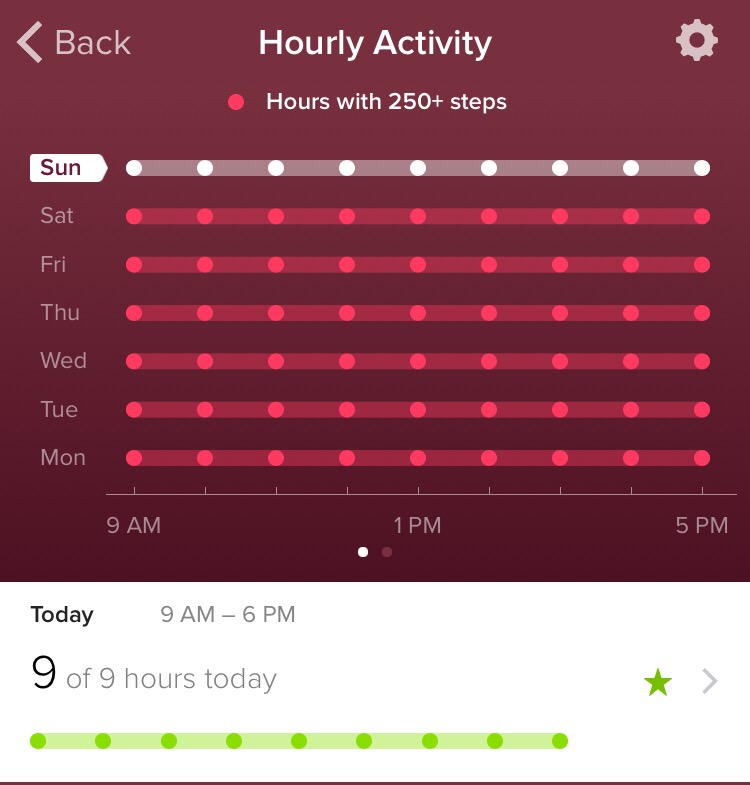Switch to the second chart page dot
The width and height of the screenshot is (750, 785).
click(387, 551)
